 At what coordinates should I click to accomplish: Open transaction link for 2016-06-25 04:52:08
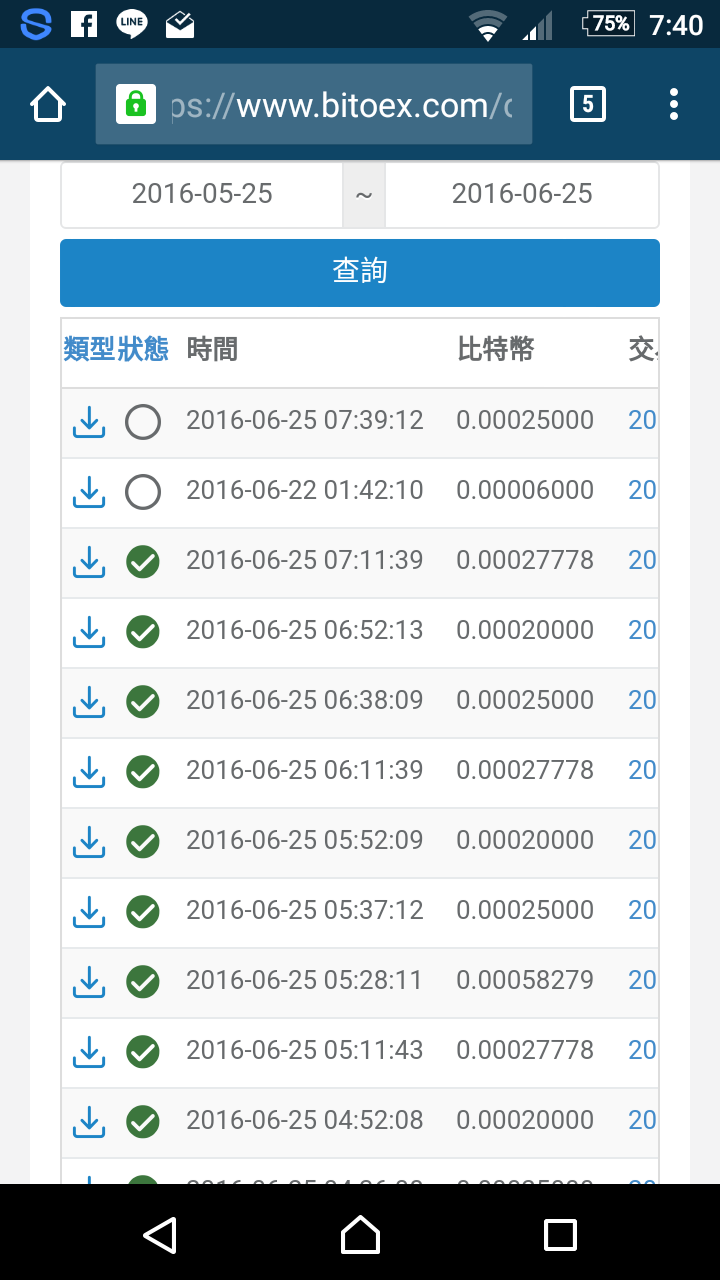coord(642,1120)
